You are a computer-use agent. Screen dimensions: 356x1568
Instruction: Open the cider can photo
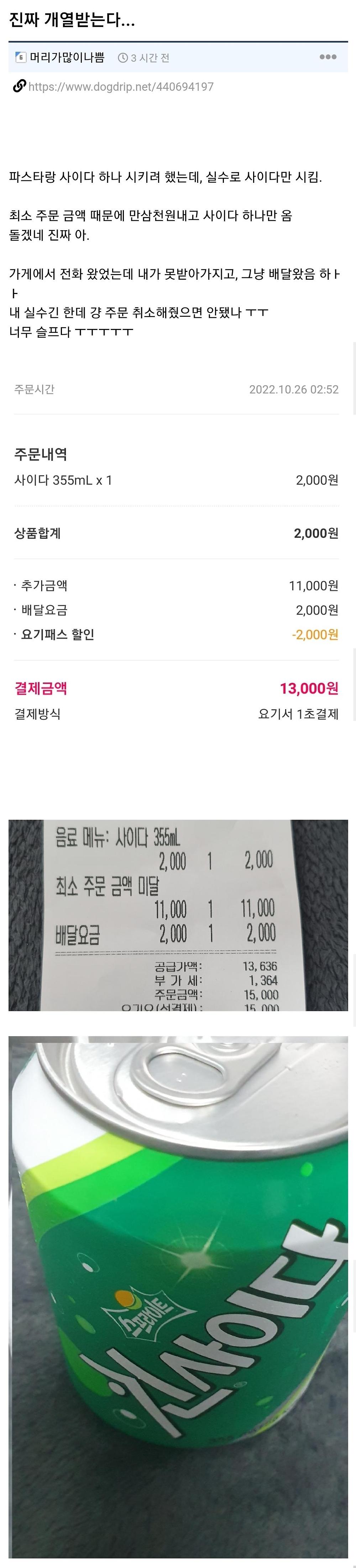pyautogui.click(x=178, y=1296)
